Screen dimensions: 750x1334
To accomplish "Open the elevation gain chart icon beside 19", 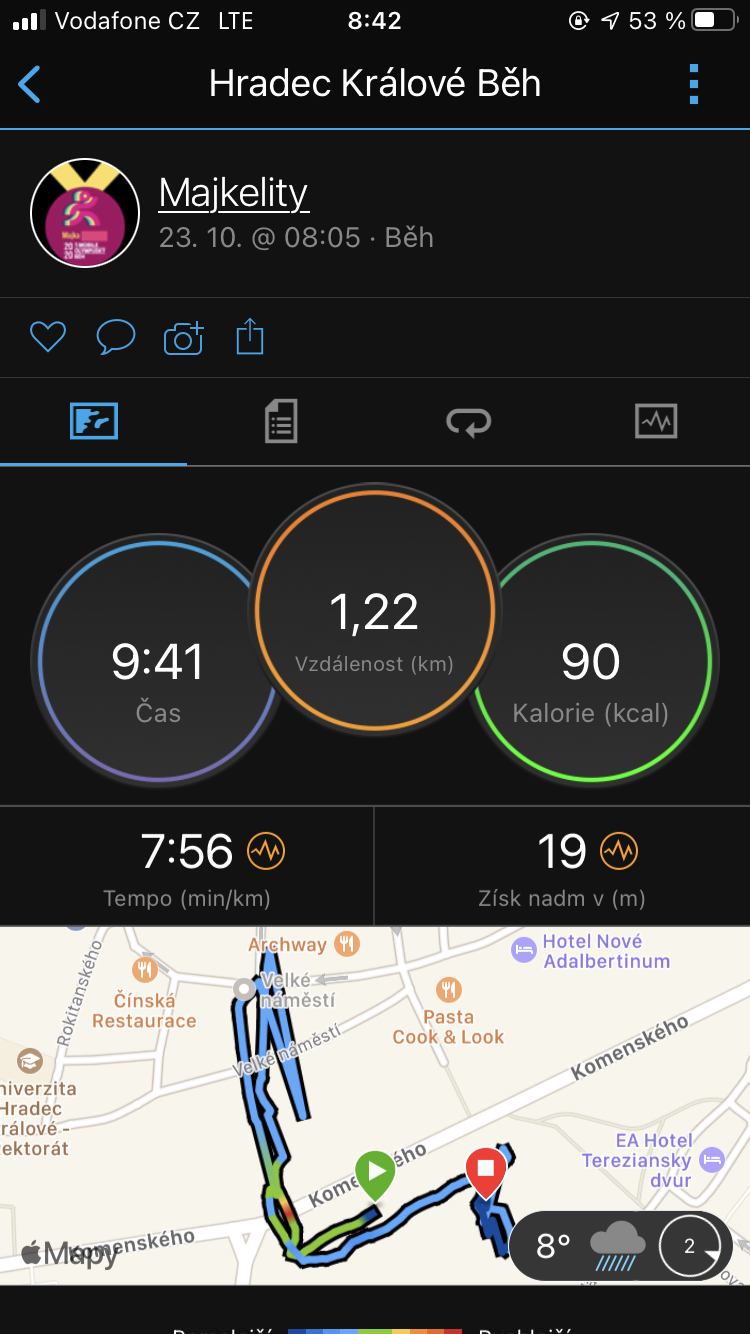I will point(619,851).
